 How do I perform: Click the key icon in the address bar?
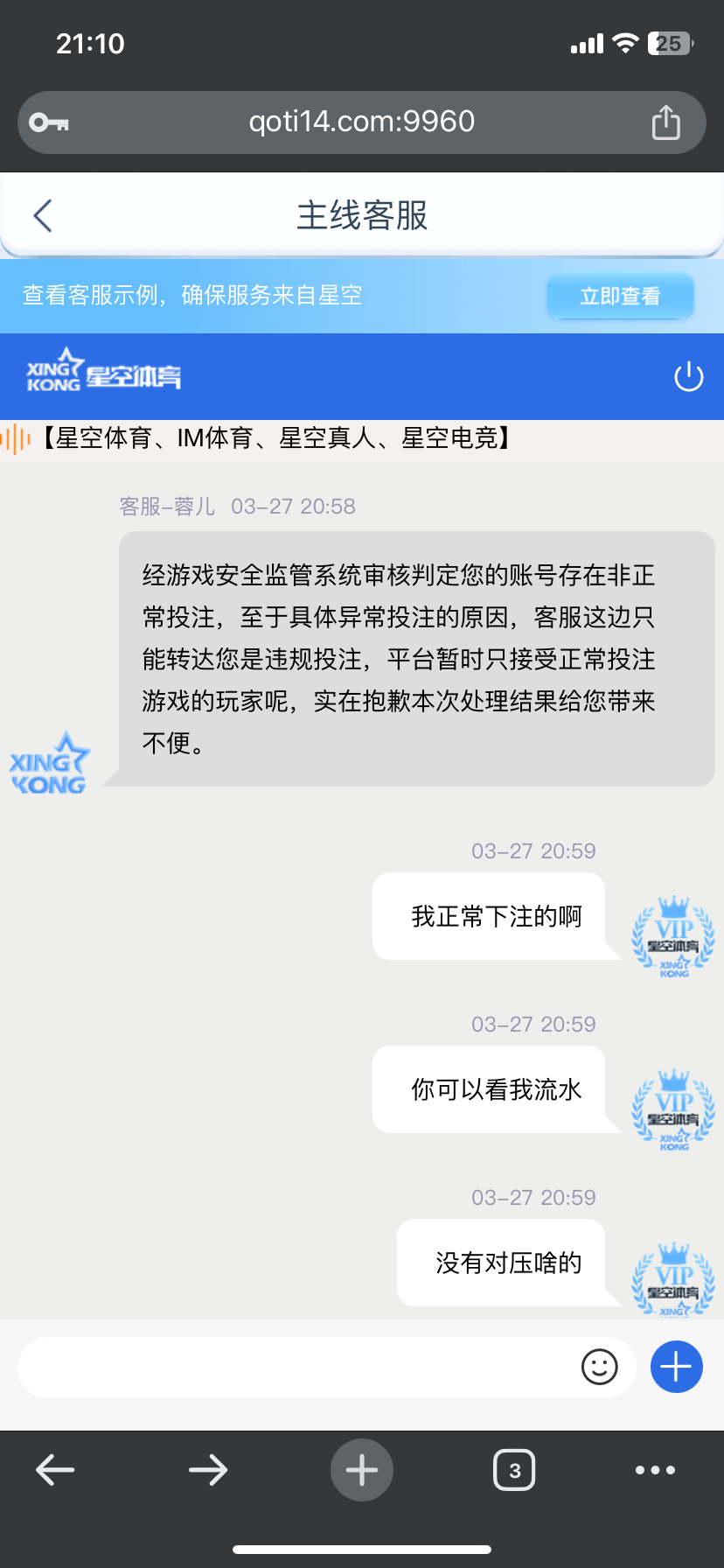[48, 122]
